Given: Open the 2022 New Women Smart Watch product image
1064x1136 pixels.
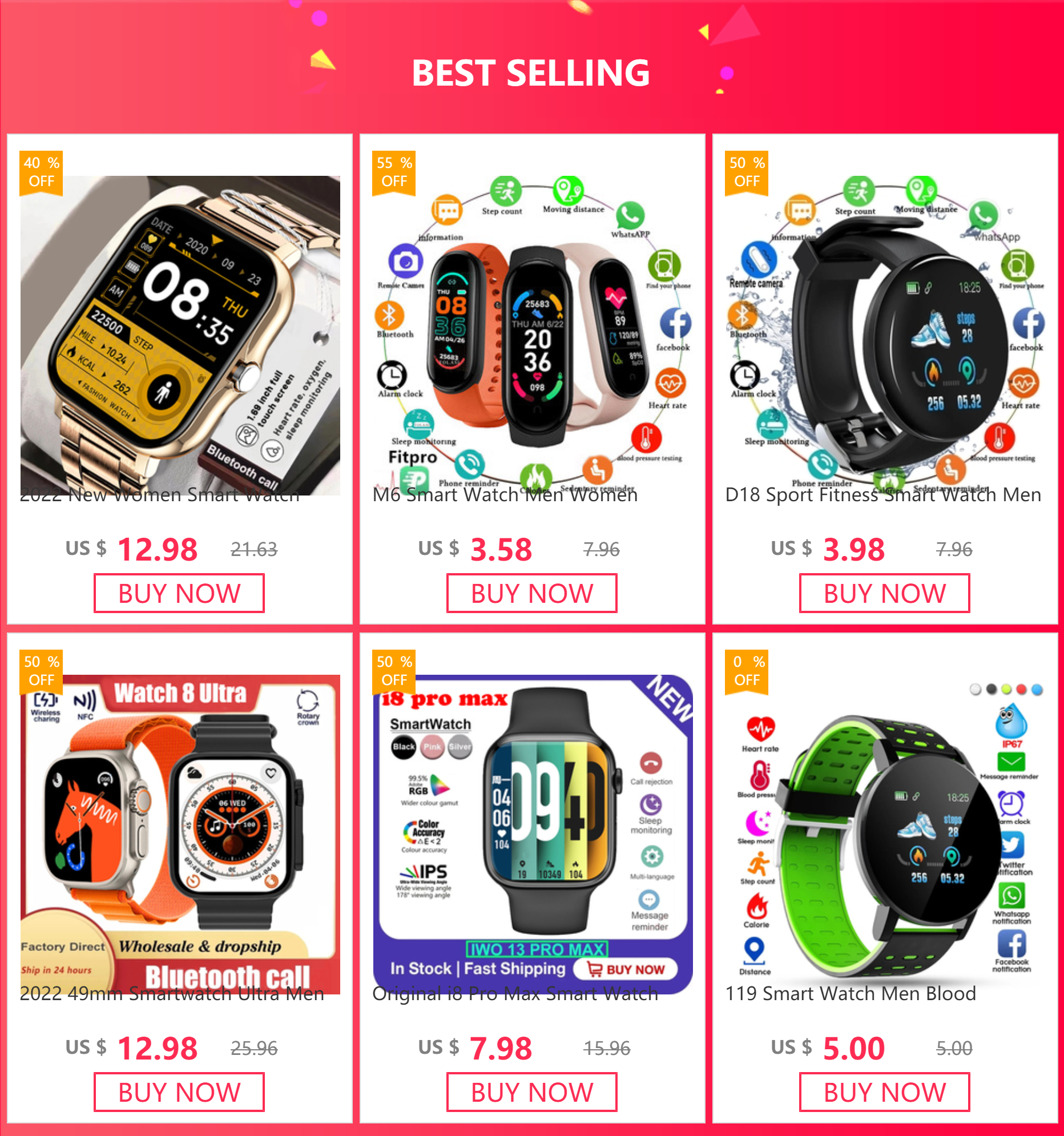Looking at the screenshot, I should coord(180,336).
